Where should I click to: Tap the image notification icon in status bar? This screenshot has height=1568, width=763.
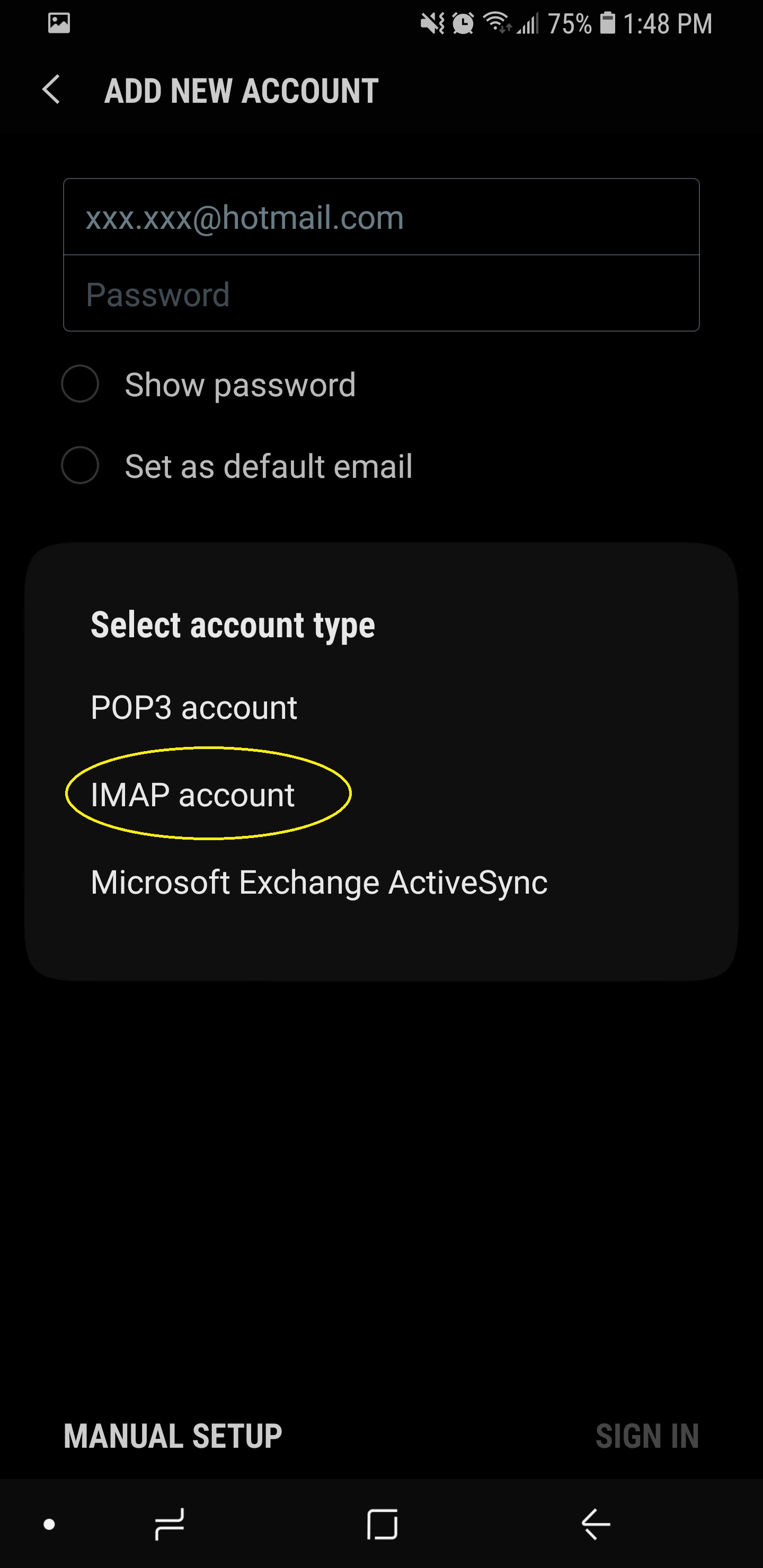pos(58,23)
